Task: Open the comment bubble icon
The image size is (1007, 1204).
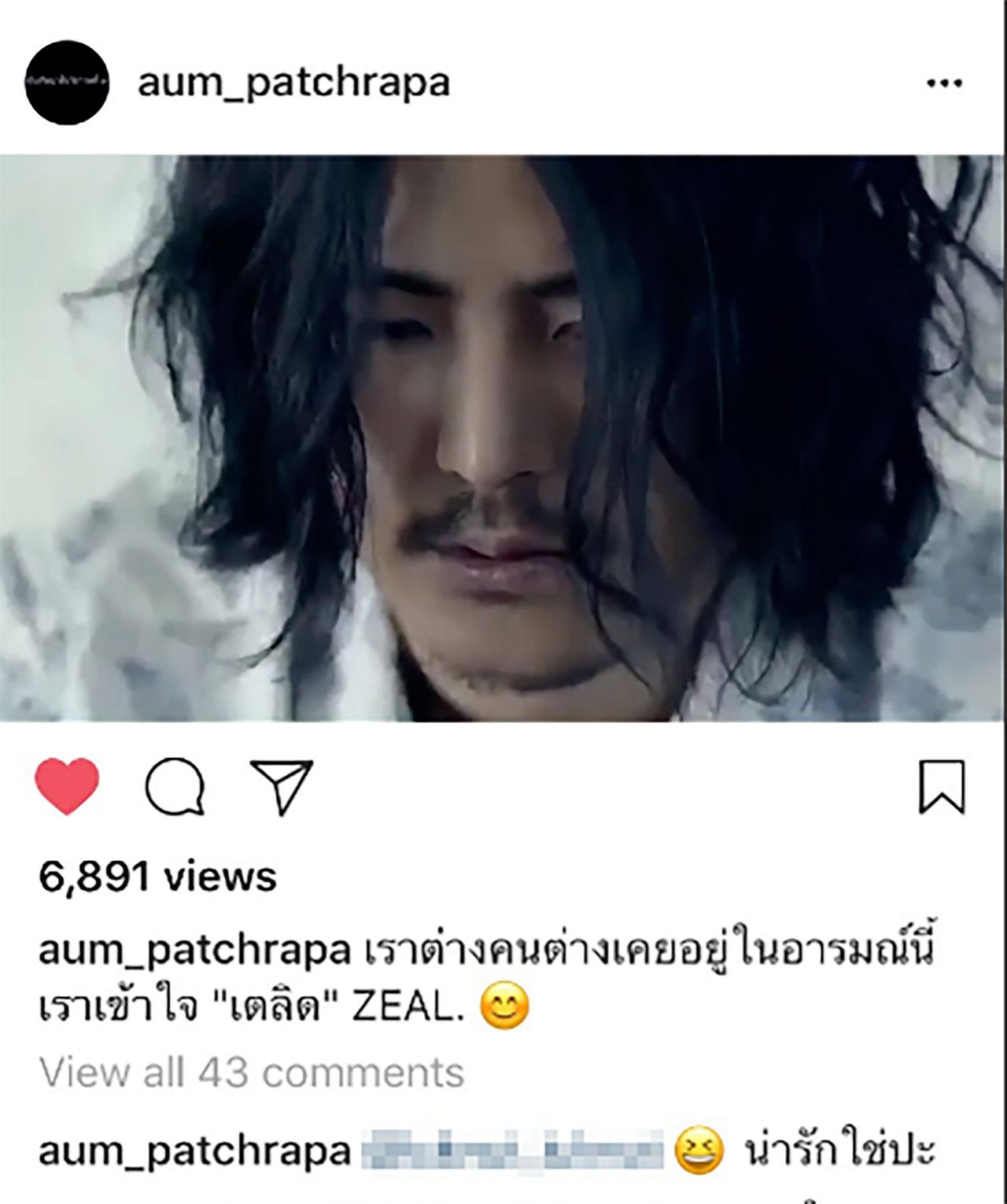Action: [x=175, y=787]
